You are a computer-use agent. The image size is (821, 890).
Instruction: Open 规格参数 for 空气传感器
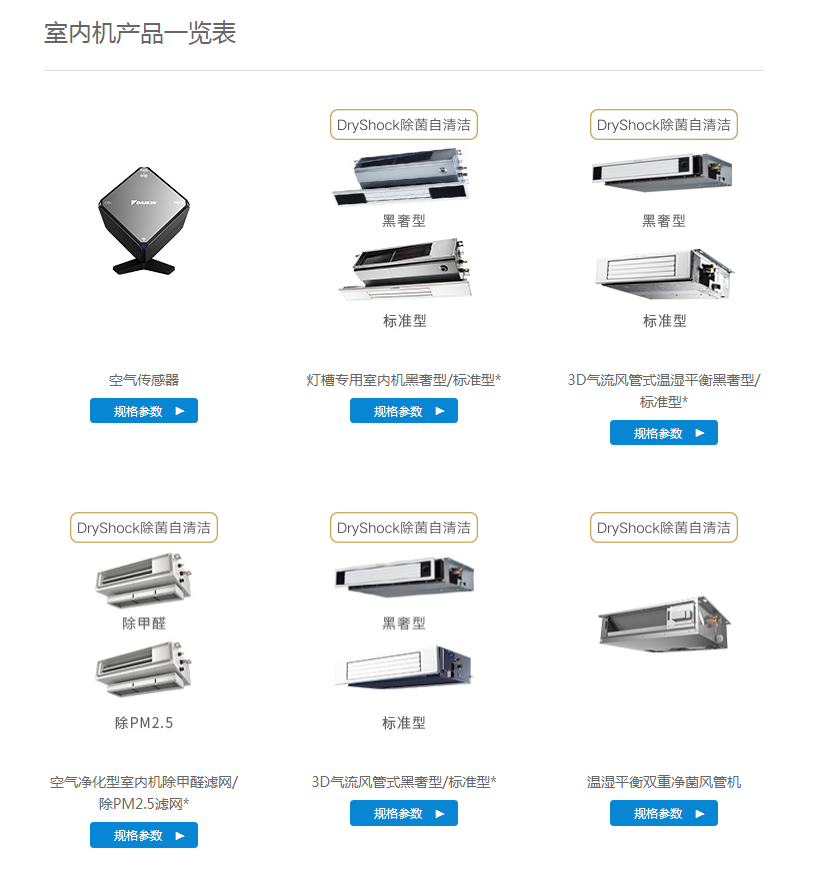(144, 411)
